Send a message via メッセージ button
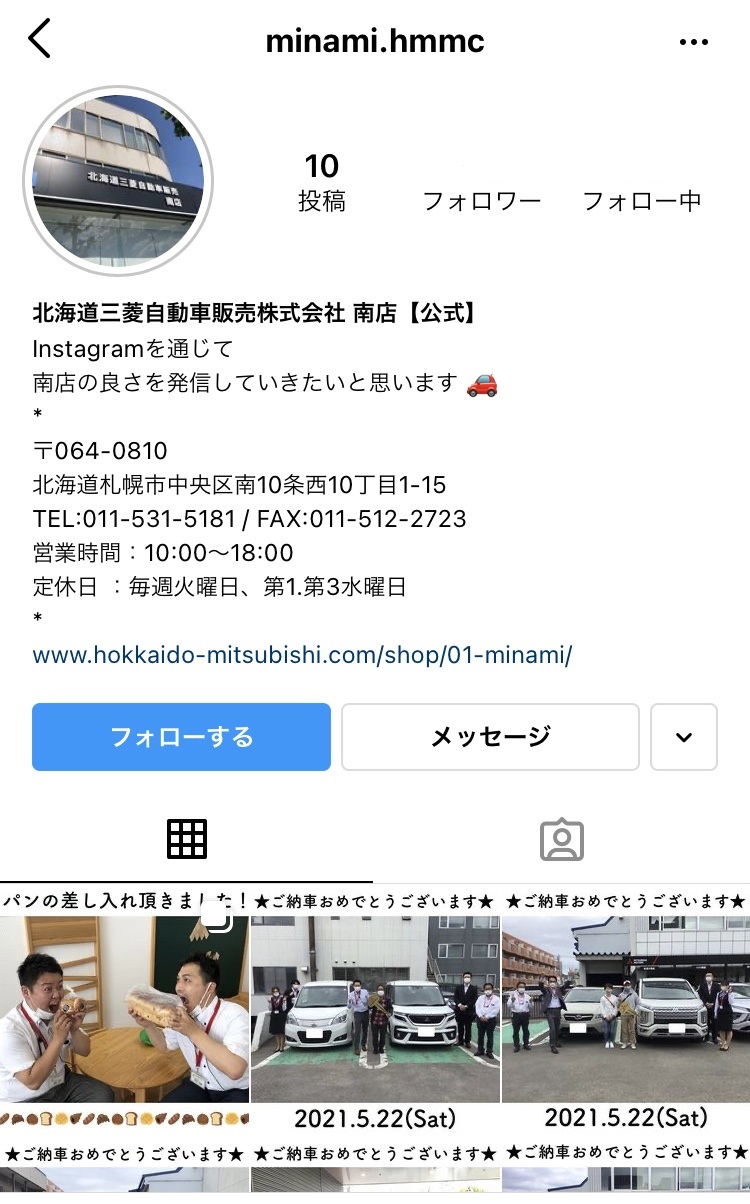Image resolution: width=750 pixels, height=1204 pixels. click(x=490, y=737)
